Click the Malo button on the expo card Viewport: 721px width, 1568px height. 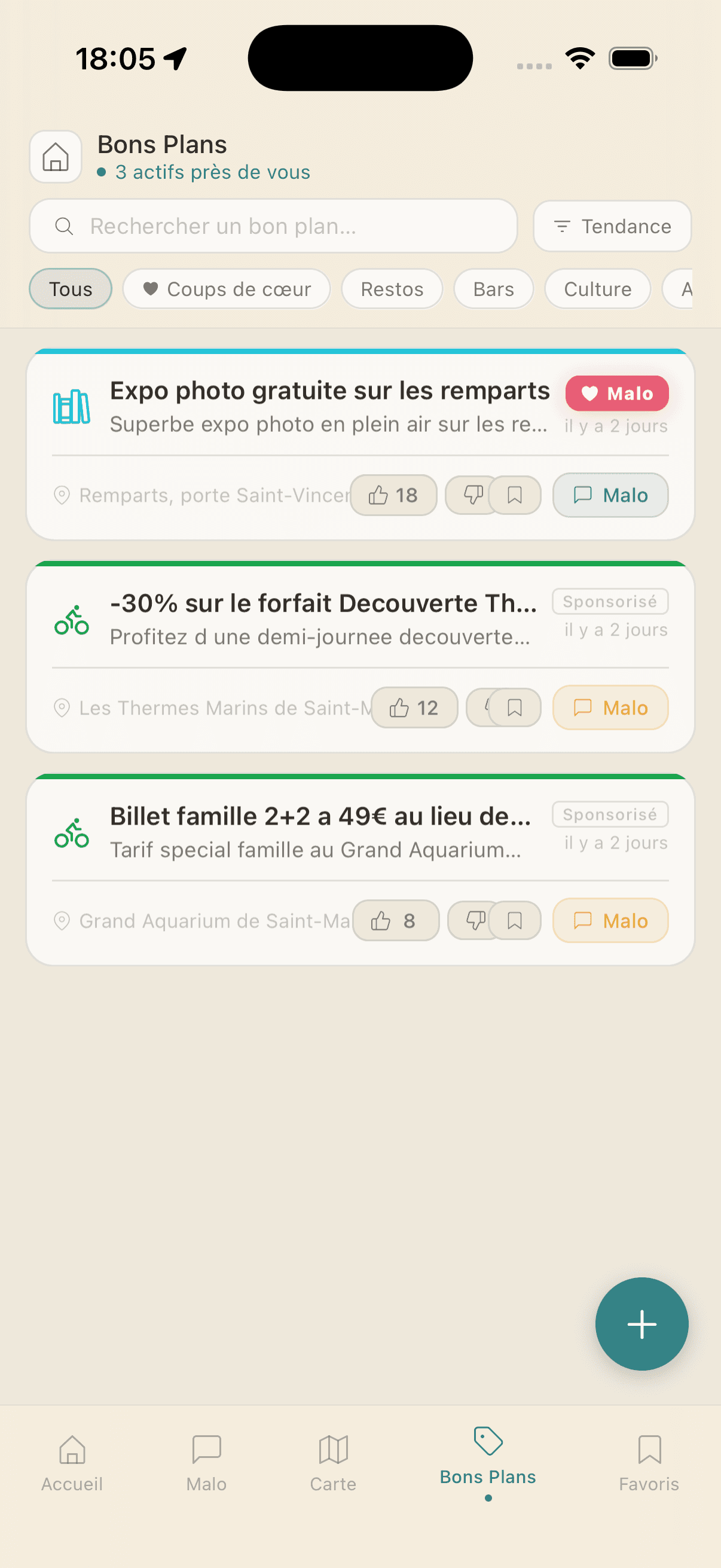(610, 495)
